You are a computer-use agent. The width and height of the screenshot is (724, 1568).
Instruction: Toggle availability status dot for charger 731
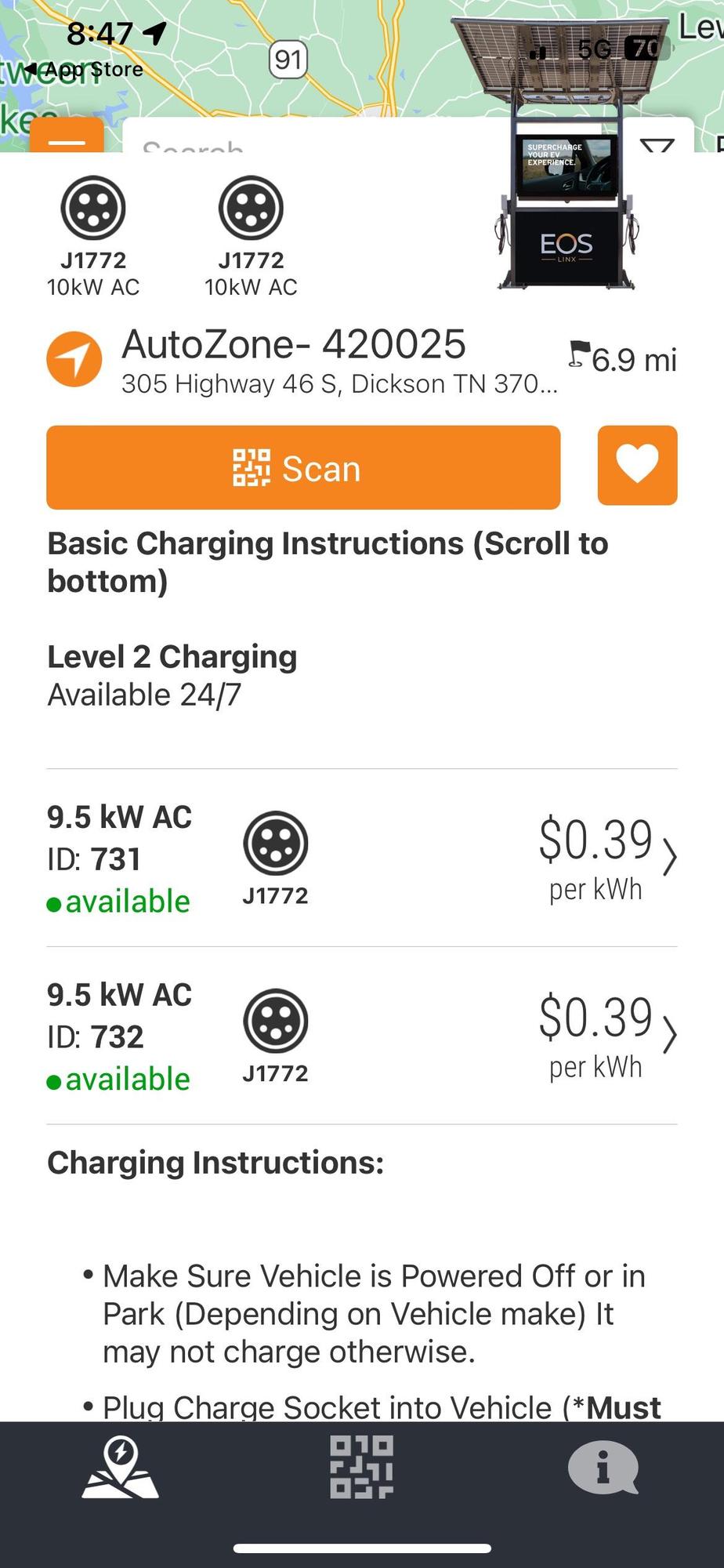pyautogui.click(x=53, y=904)
